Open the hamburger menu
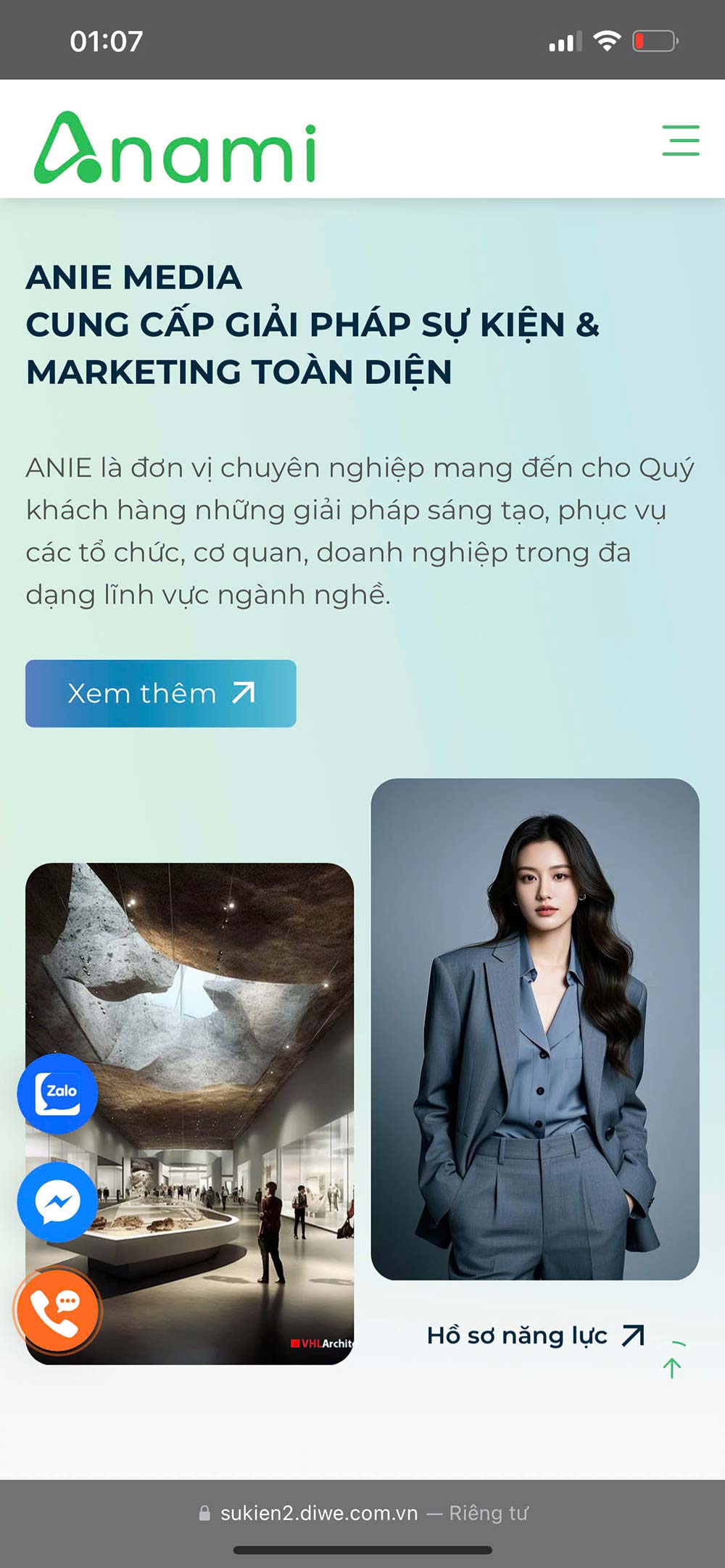Image resolution: width=725 pixels, height=1568 pixels. pos(680,141)
